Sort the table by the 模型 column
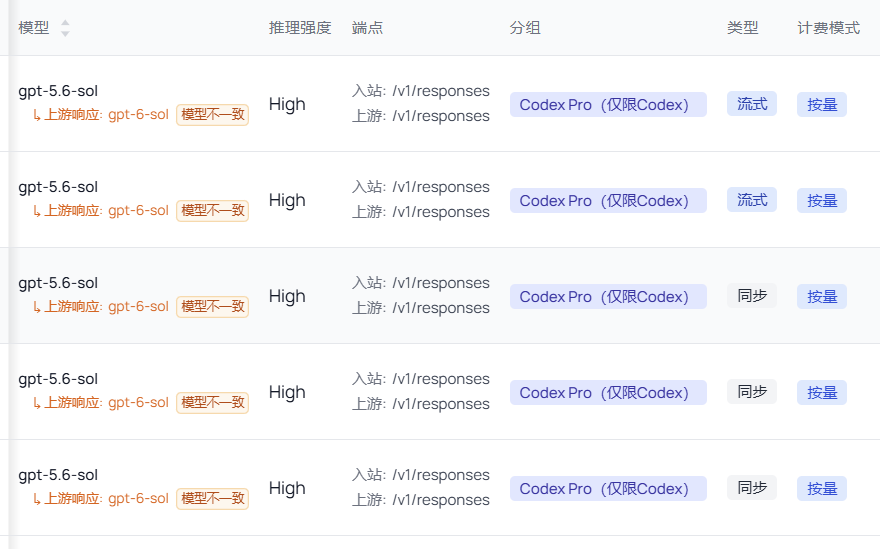 pyautogui.click(x=65, y=28)
